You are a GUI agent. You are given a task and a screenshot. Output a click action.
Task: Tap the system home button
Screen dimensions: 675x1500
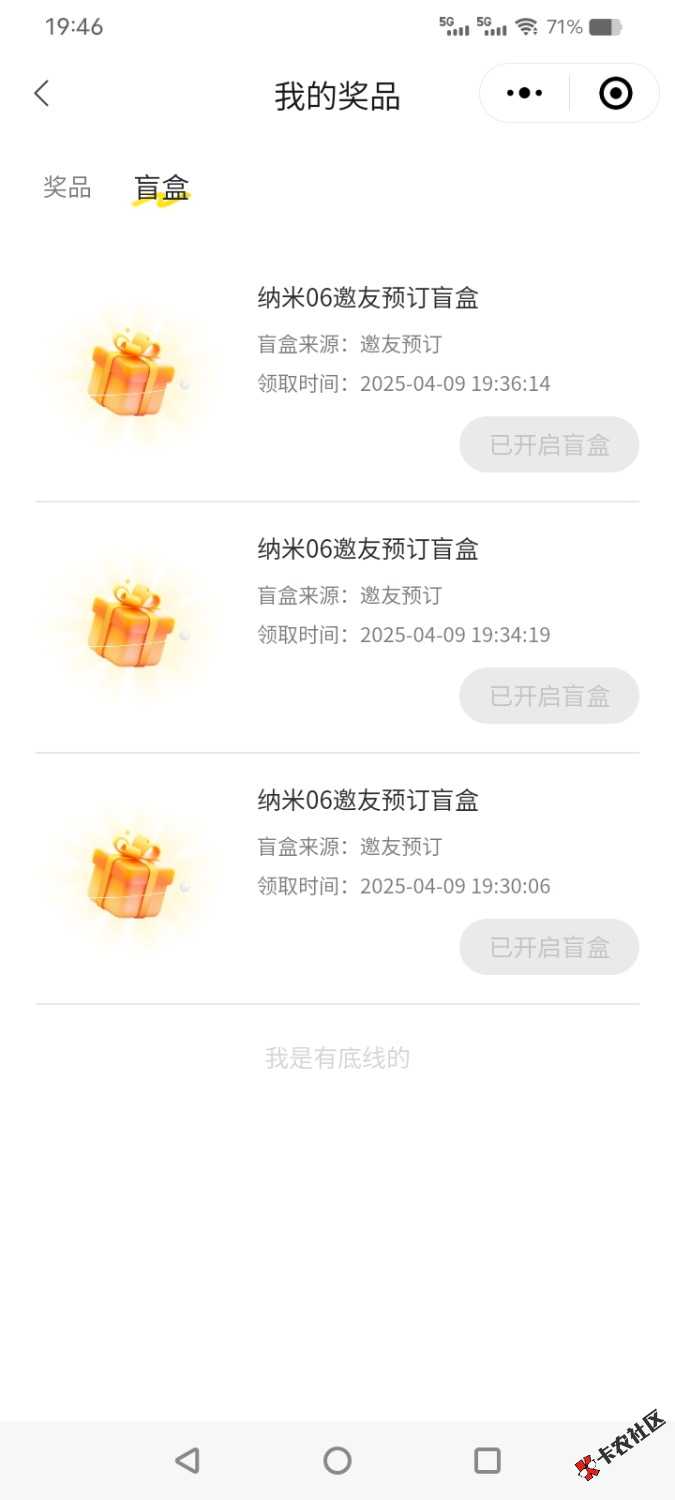pos(337,1461)
